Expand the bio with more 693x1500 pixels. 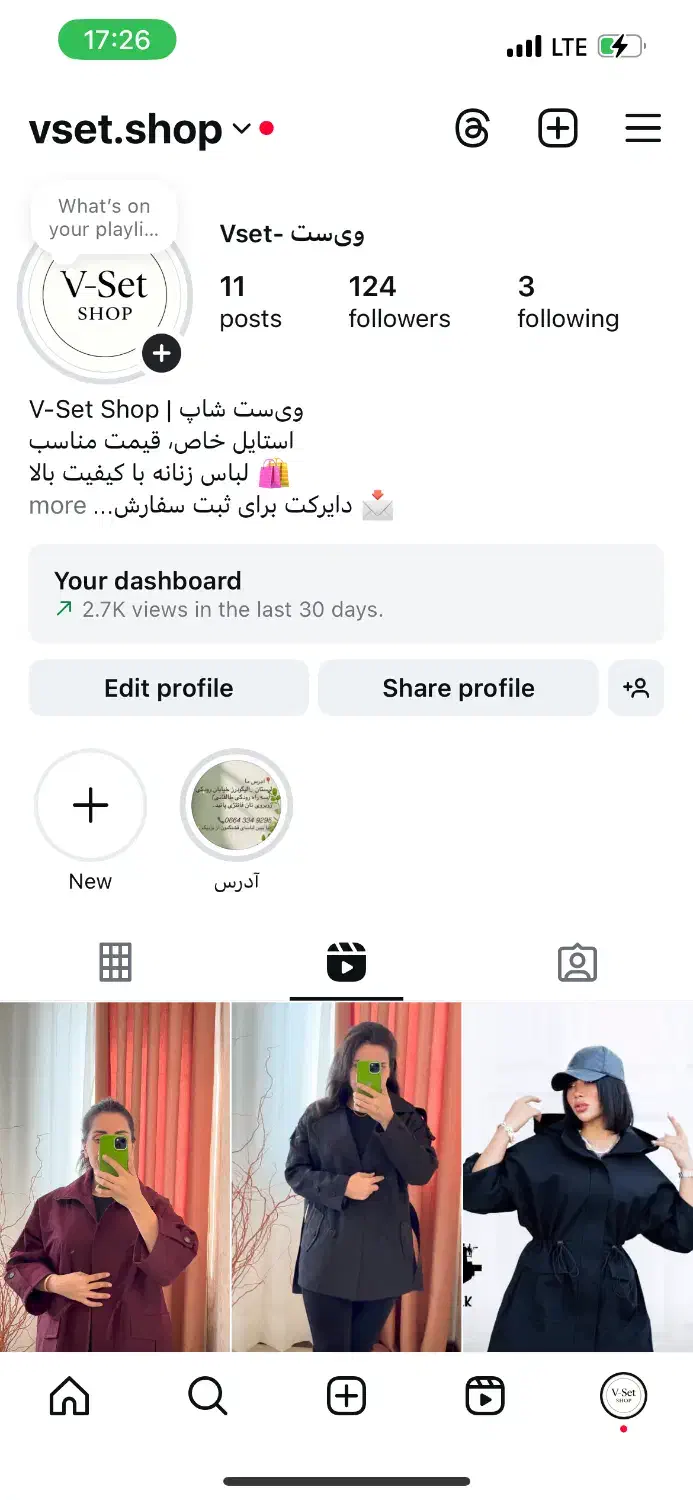point(57,506)
